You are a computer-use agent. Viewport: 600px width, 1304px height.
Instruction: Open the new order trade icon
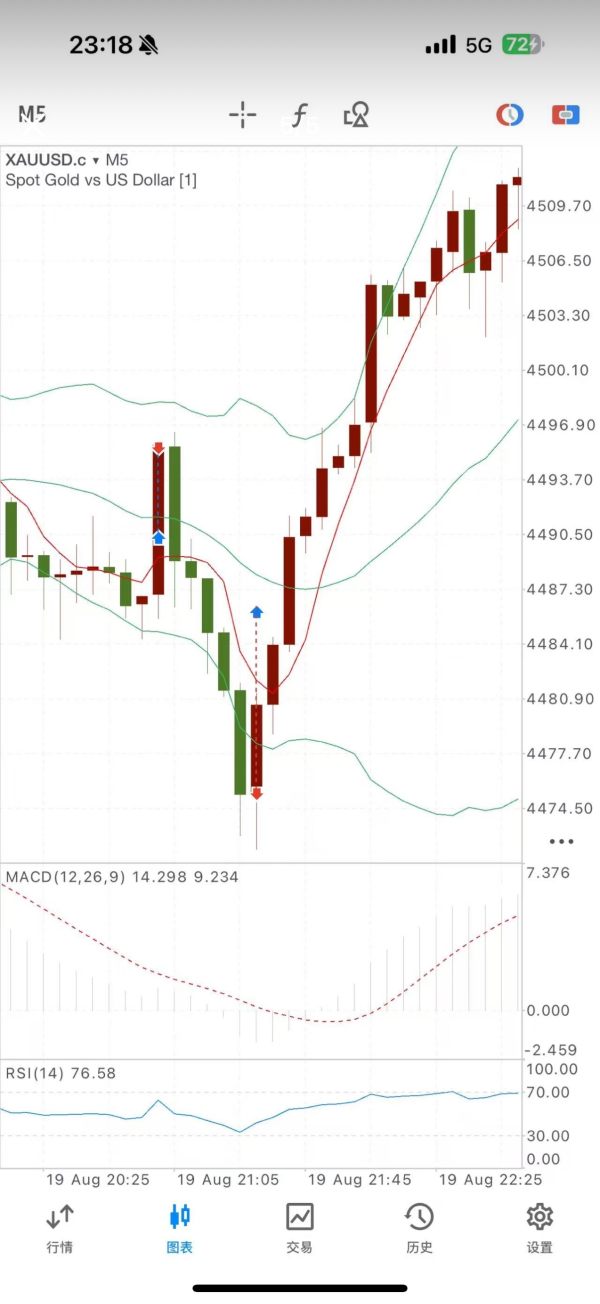point(565,115)
